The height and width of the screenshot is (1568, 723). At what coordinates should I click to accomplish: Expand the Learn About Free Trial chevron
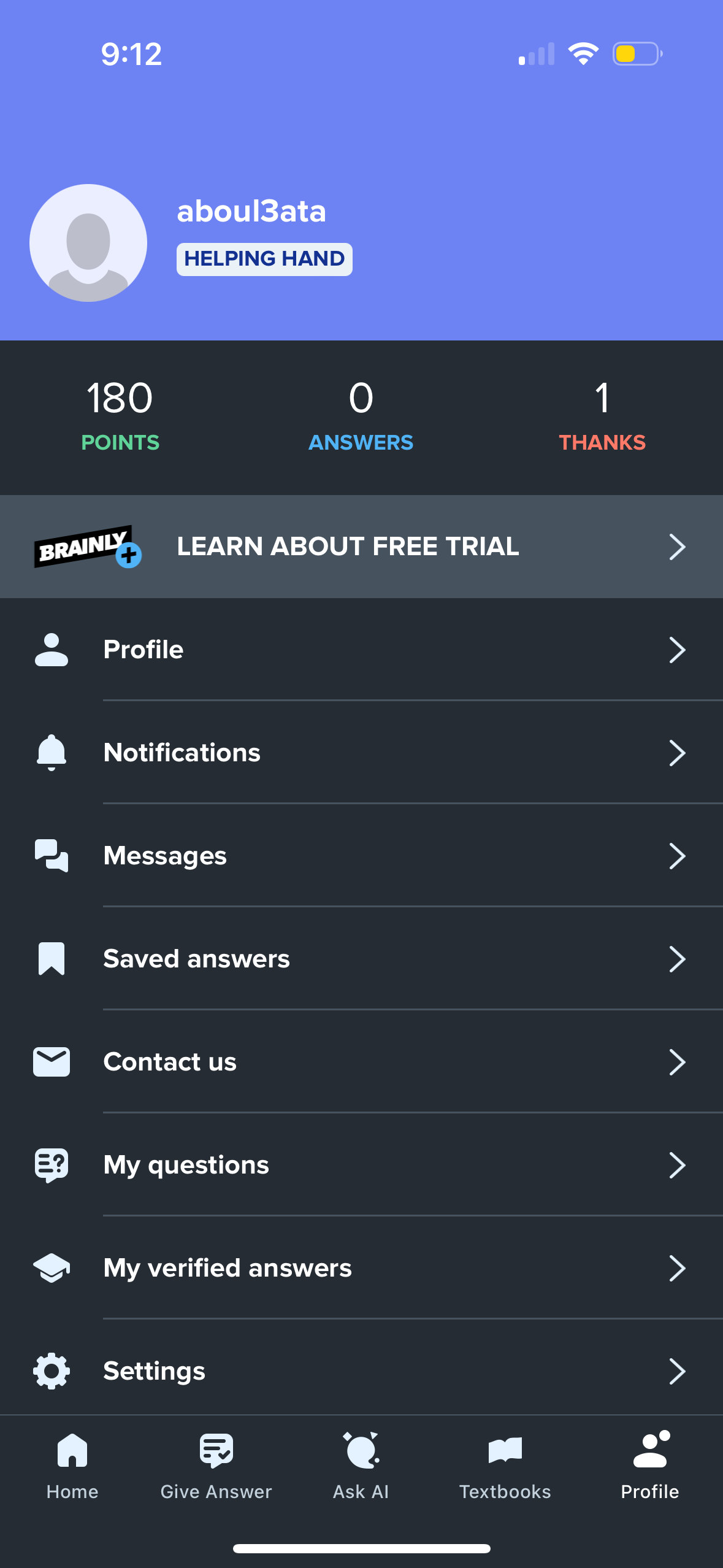(x=676, y=546)
